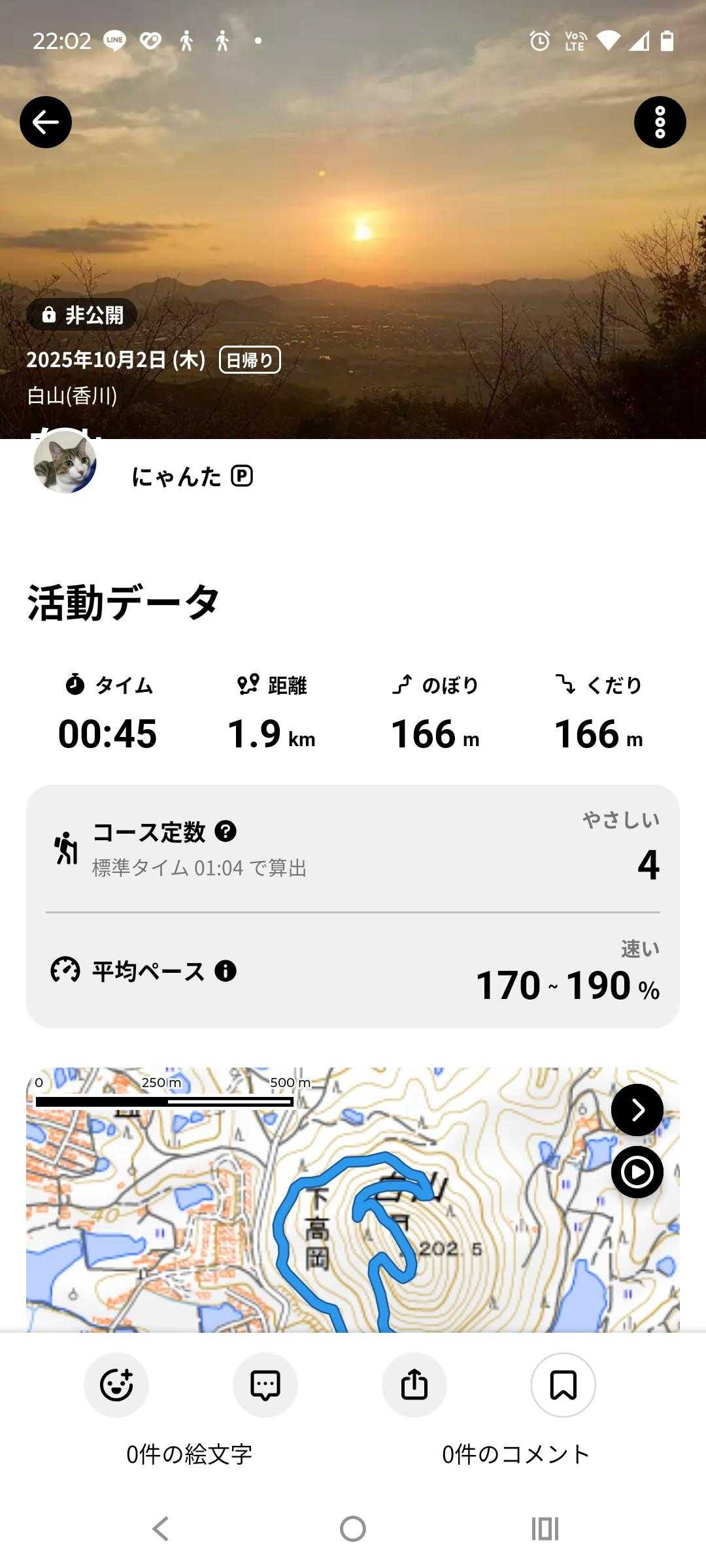Viewport: 706px width, 1568px height.
Task: Go back using the top arrow
Action: click(x=46, y=122)
